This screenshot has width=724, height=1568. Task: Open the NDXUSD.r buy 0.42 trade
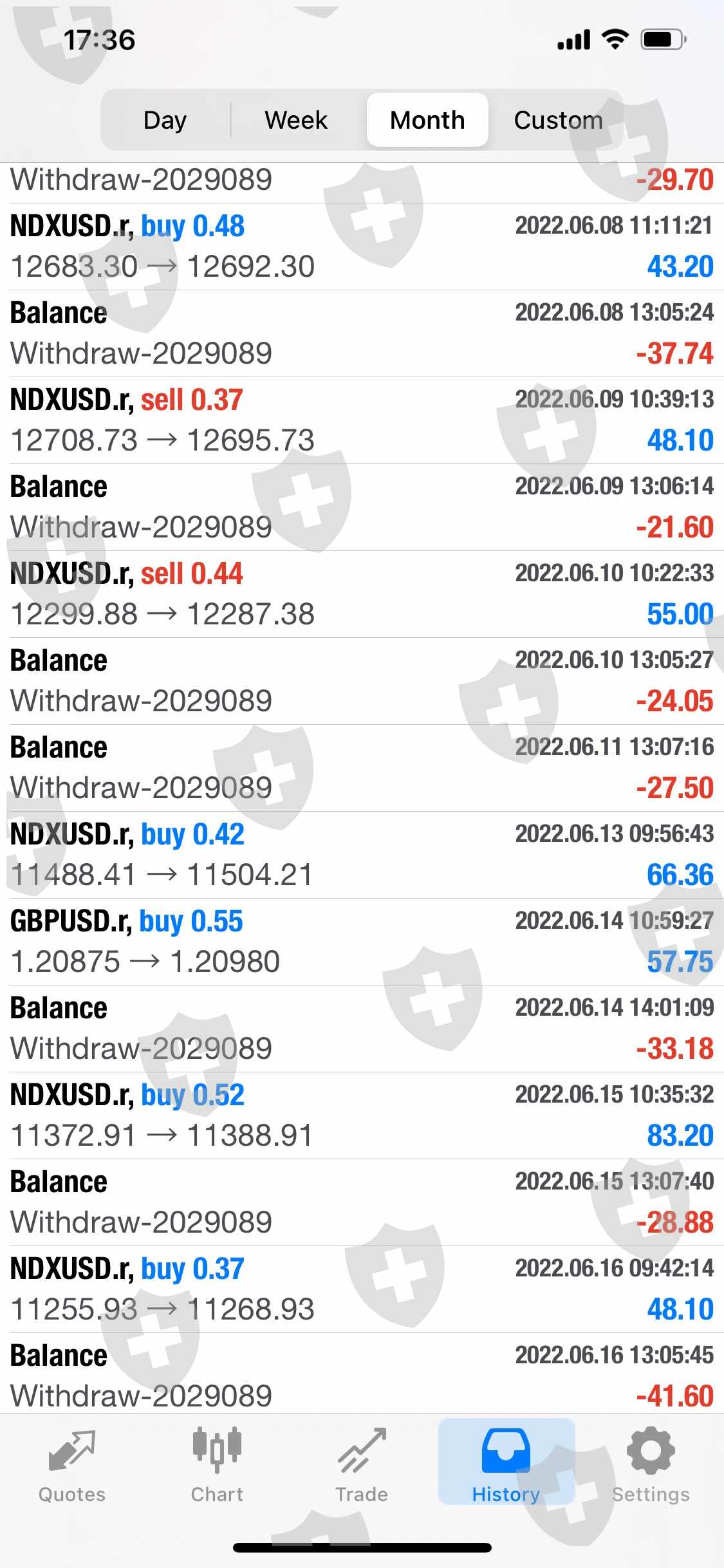click(x=362, y=855)
